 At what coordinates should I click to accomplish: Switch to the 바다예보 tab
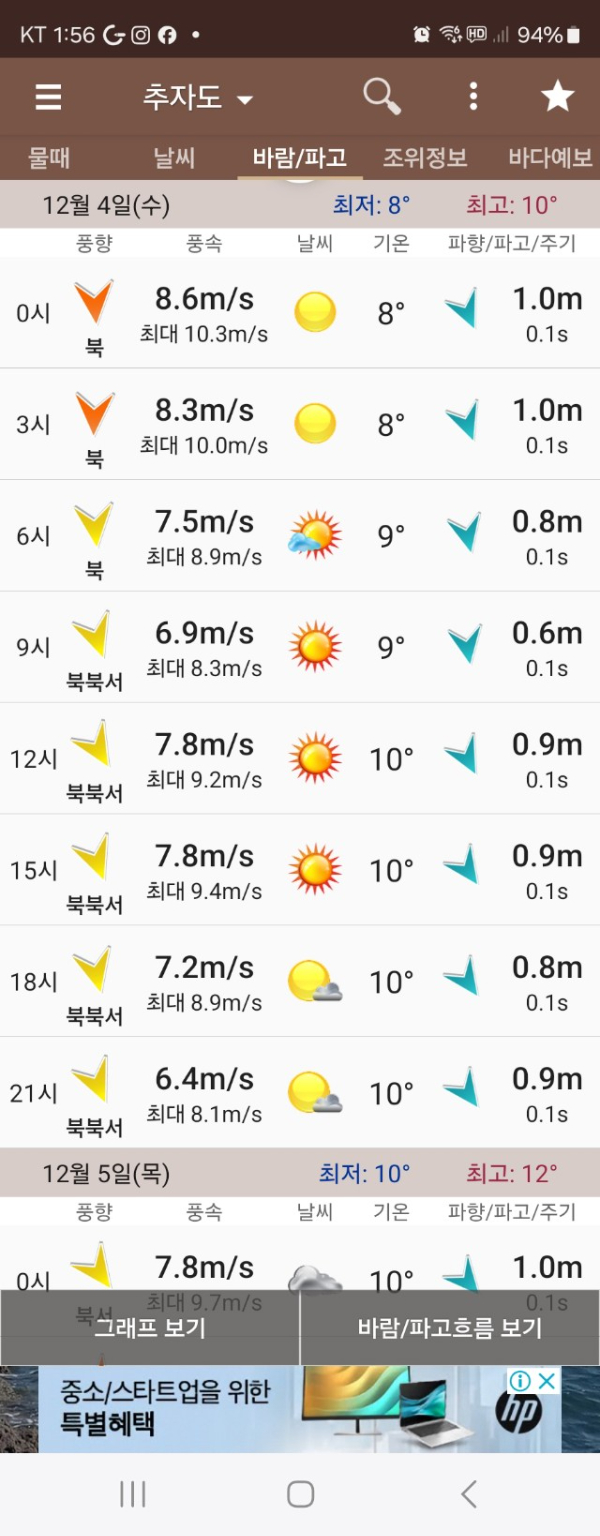point(550,158)
